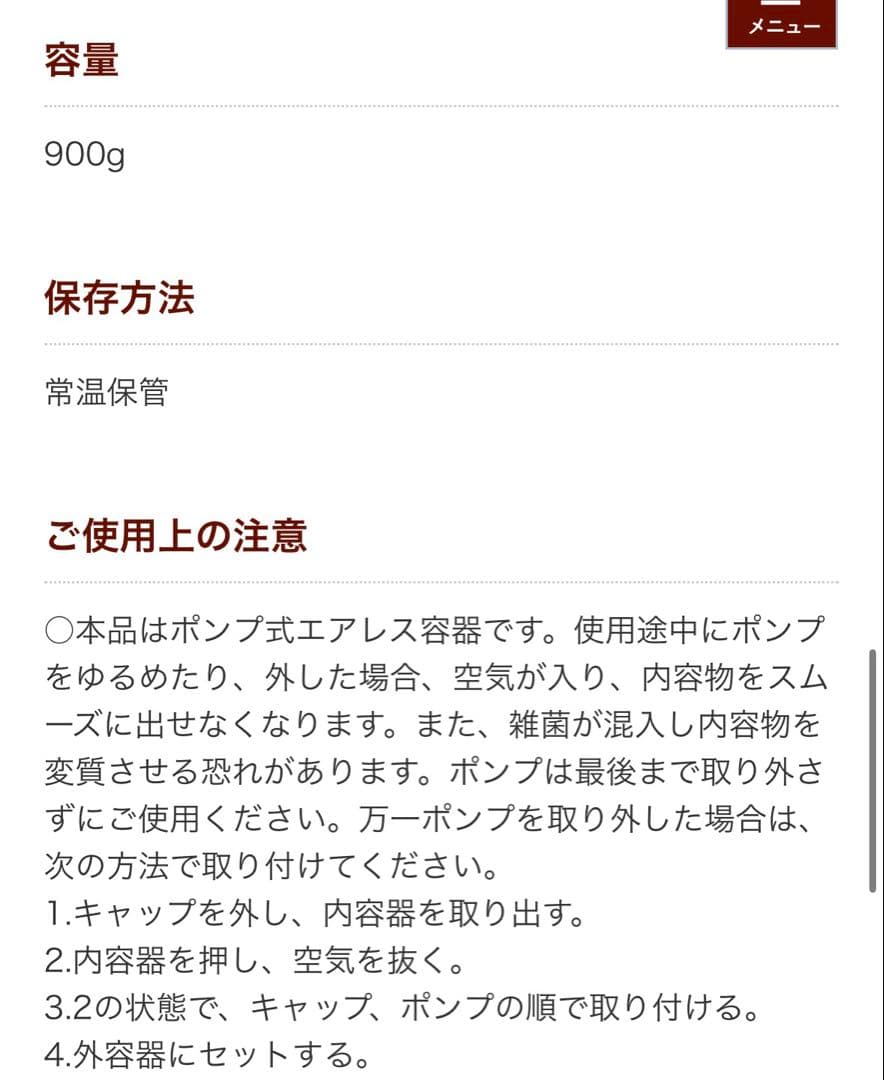Click the caution paragraph about エアレス容器

[x=440, y=720]
